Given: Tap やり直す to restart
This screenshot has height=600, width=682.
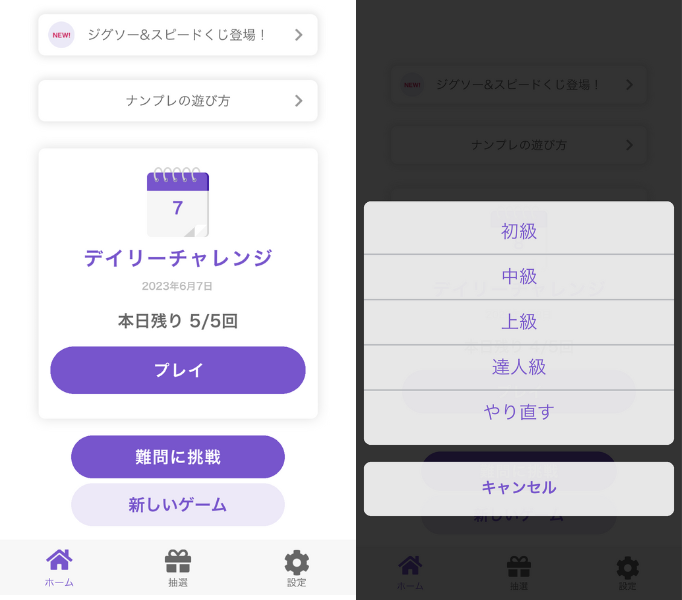Looking at the screenshot, I should tap(519, 412).
